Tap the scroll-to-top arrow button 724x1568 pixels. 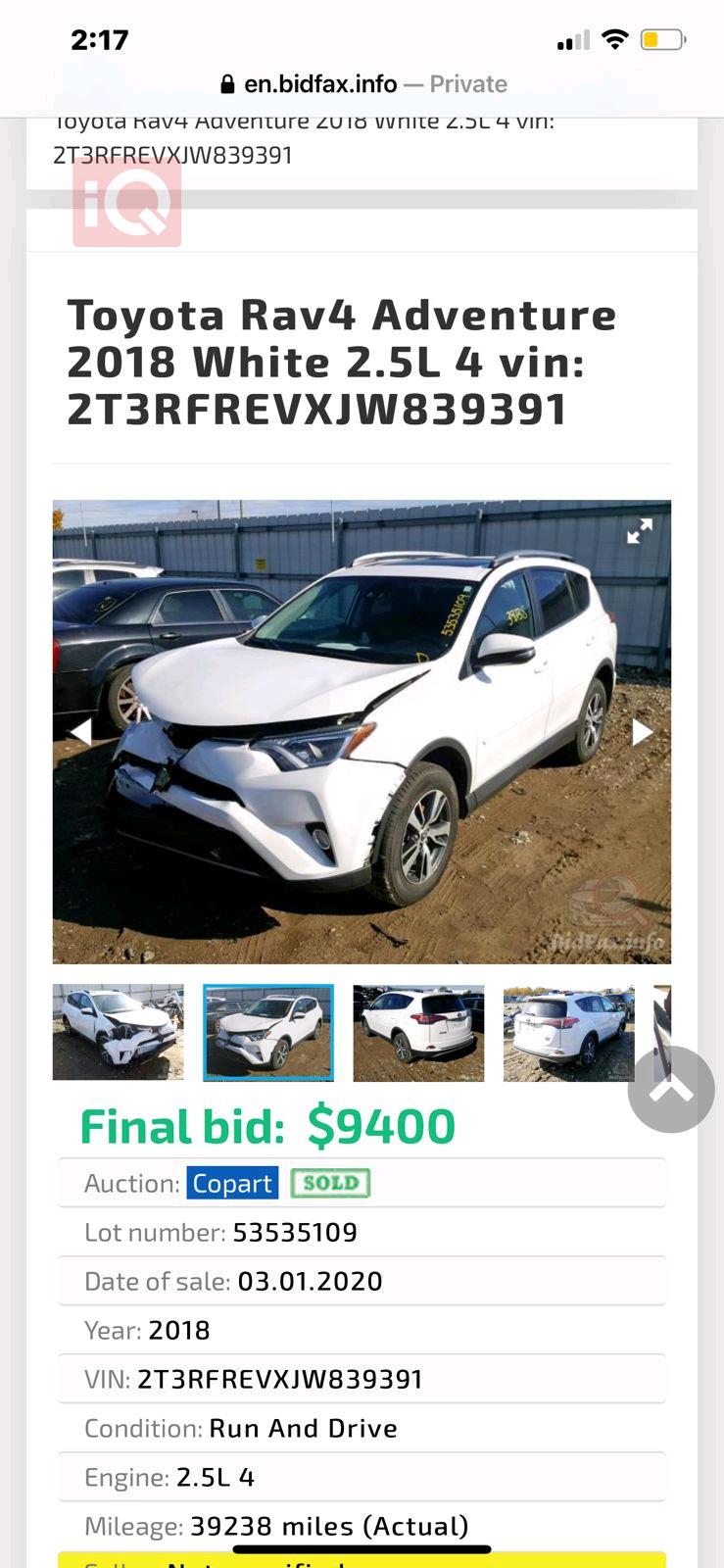pyautogui.click(x=671, y=1089)
